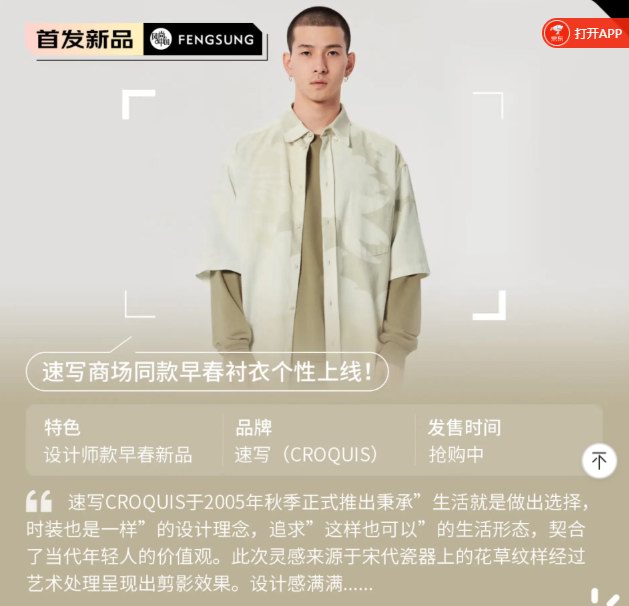Screen dimensions: 629x606
Task: Open the app via 打开APP button
Action: pos(585,33)
